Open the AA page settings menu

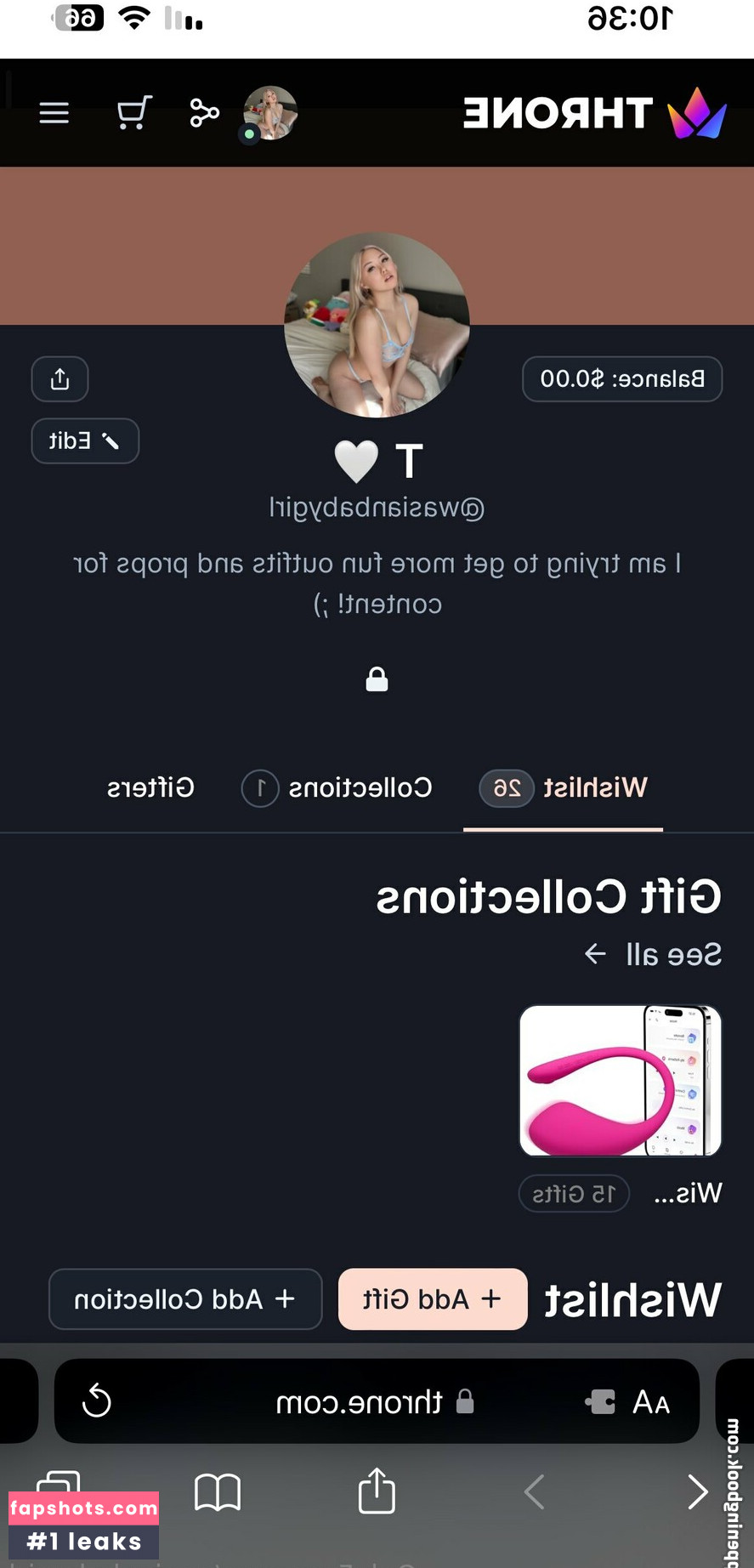click(651, 1401)
